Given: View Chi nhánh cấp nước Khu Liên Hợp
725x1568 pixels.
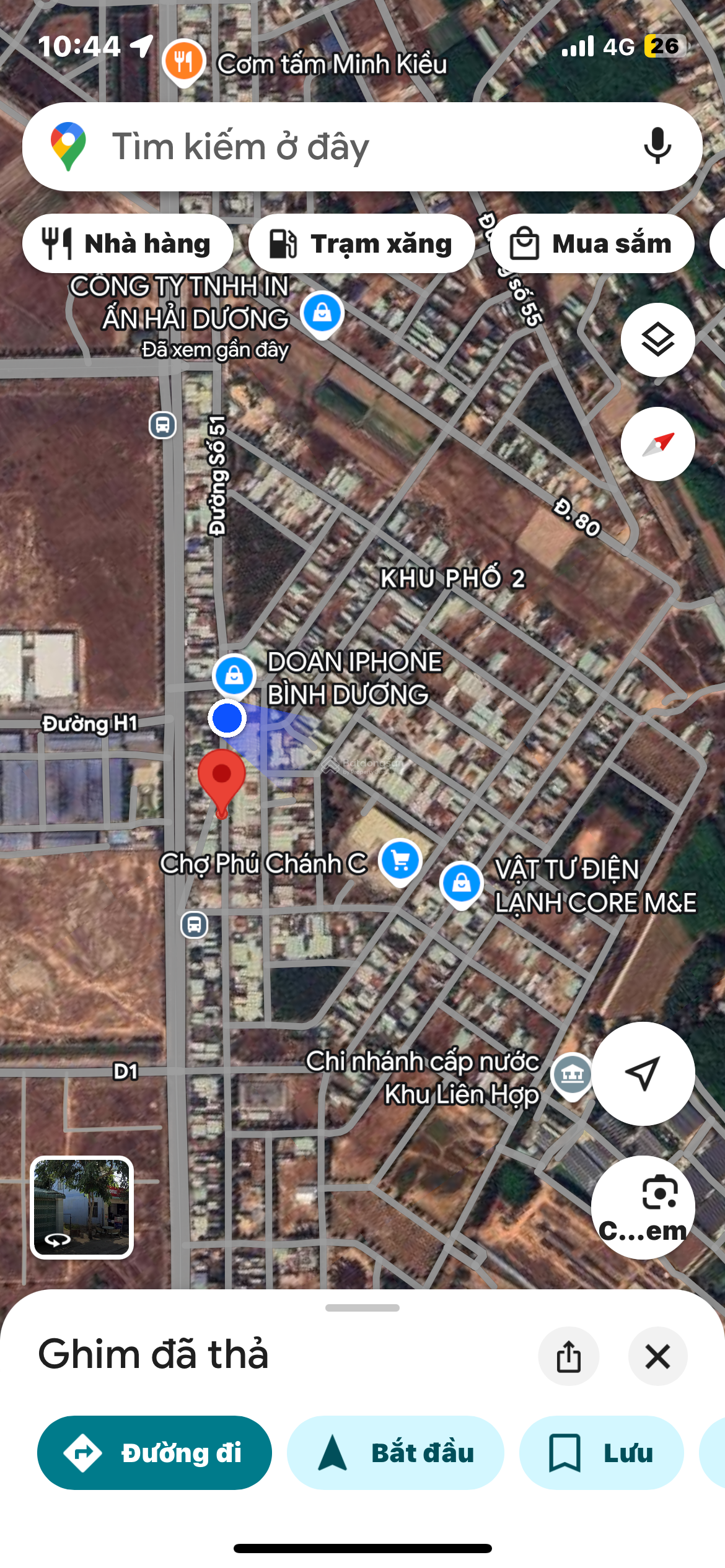Looking at the screenshot, I should 571,1074.
